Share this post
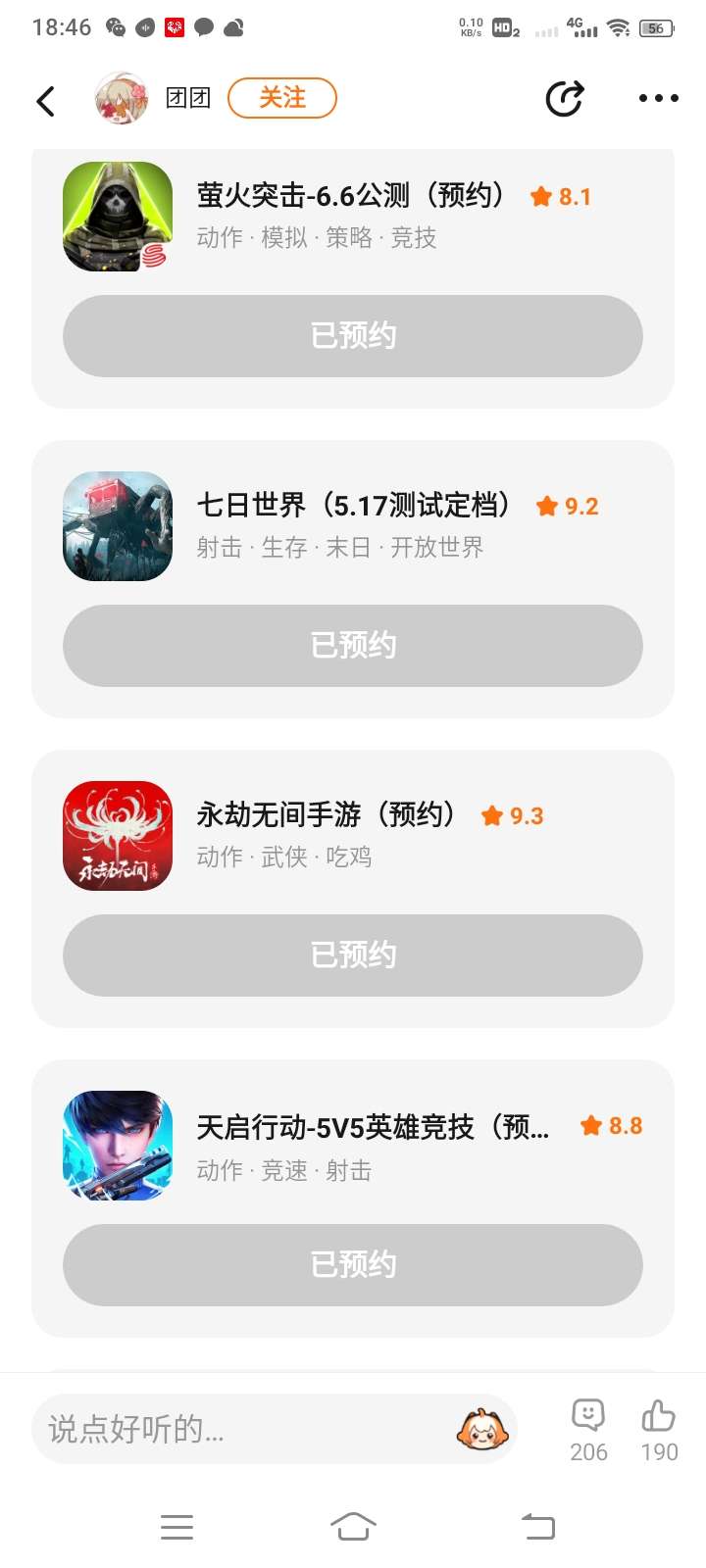 pos(565,98)
